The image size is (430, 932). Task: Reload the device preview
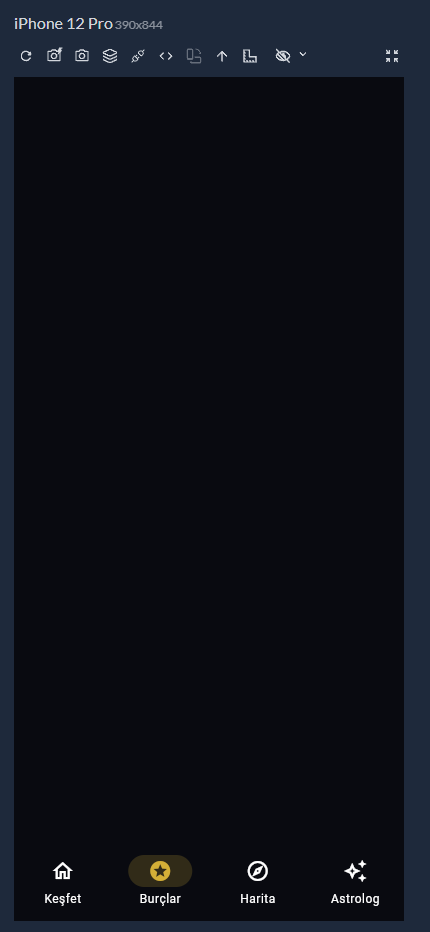tap(26, 56)
